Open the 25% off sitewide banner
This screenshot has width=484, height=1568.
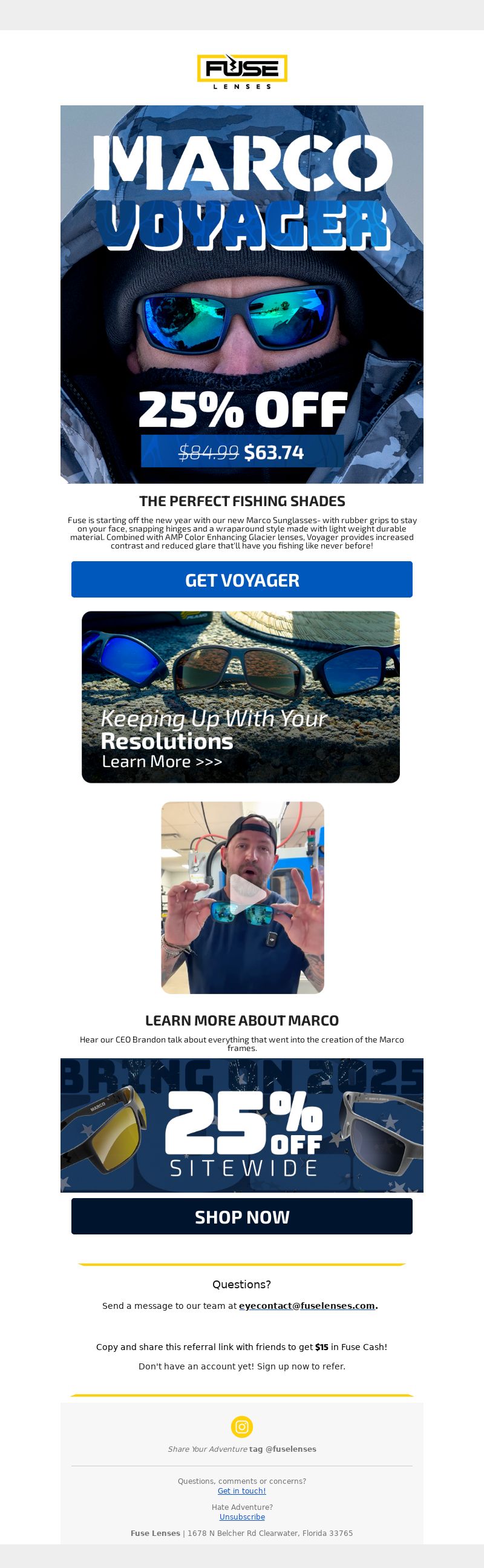tap(241, 1125)
